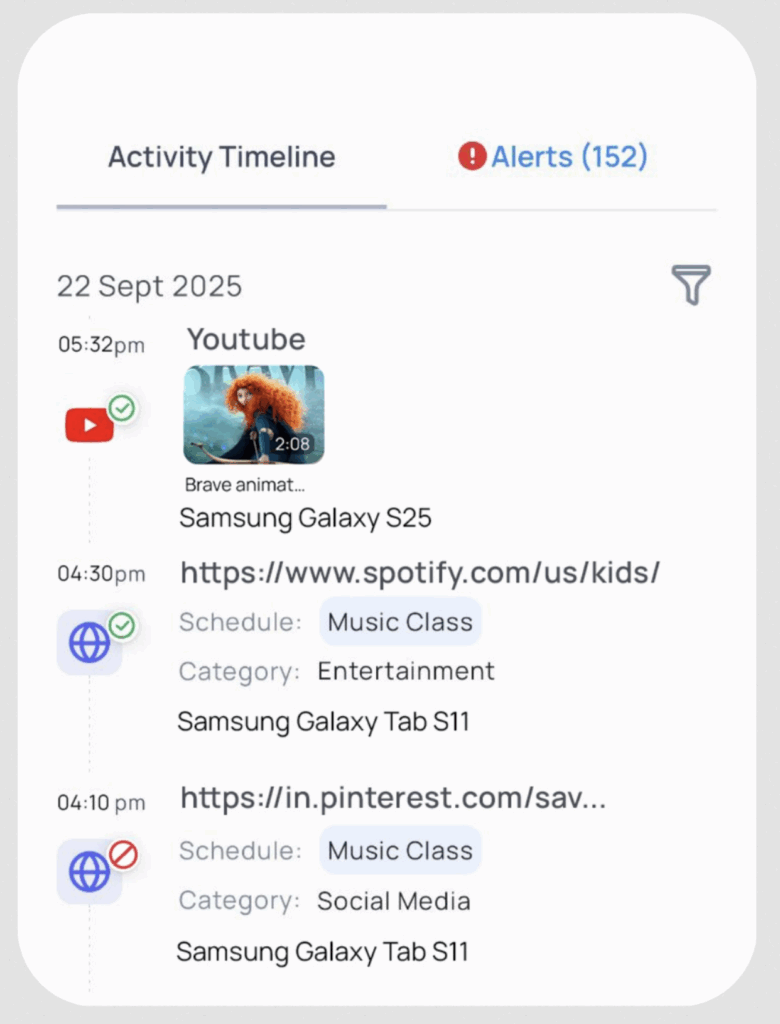Screen dimensions: 780x1024
Task: Select the Activity Timeline tab
Action: point(221,156)
